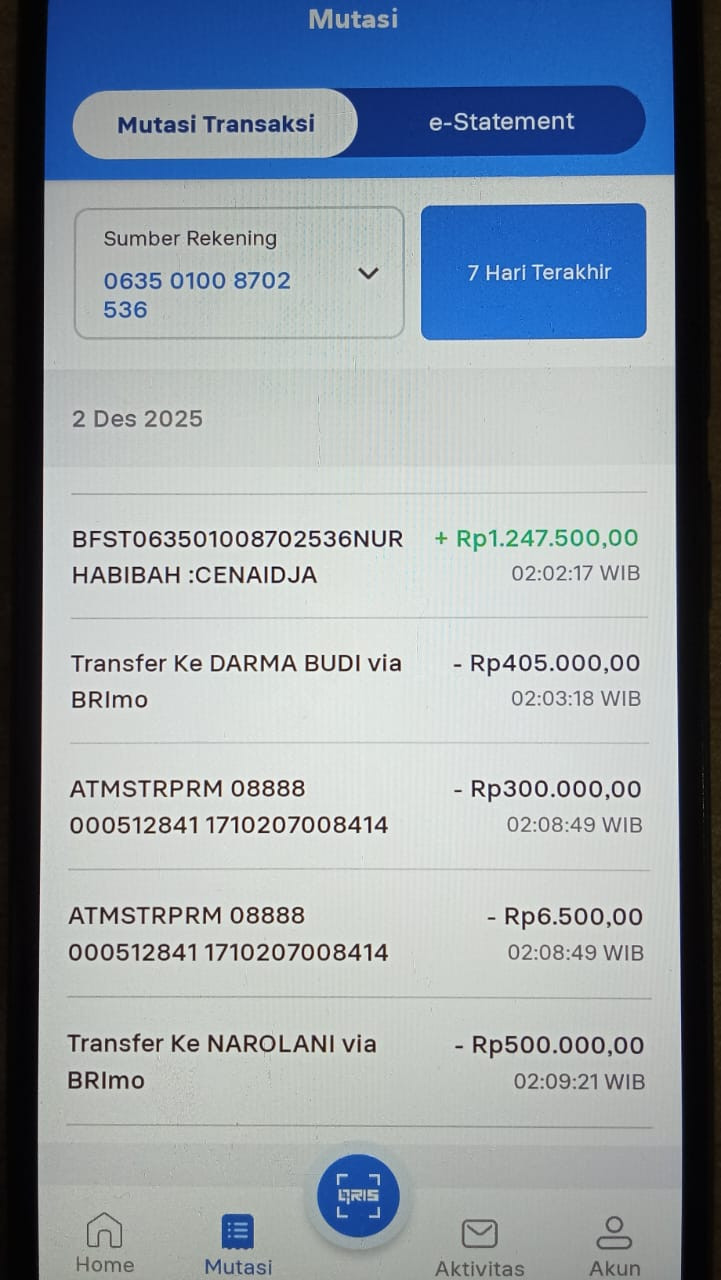
Task: Select the Mutasi Transaksi tab
Action: coord(215,124)
